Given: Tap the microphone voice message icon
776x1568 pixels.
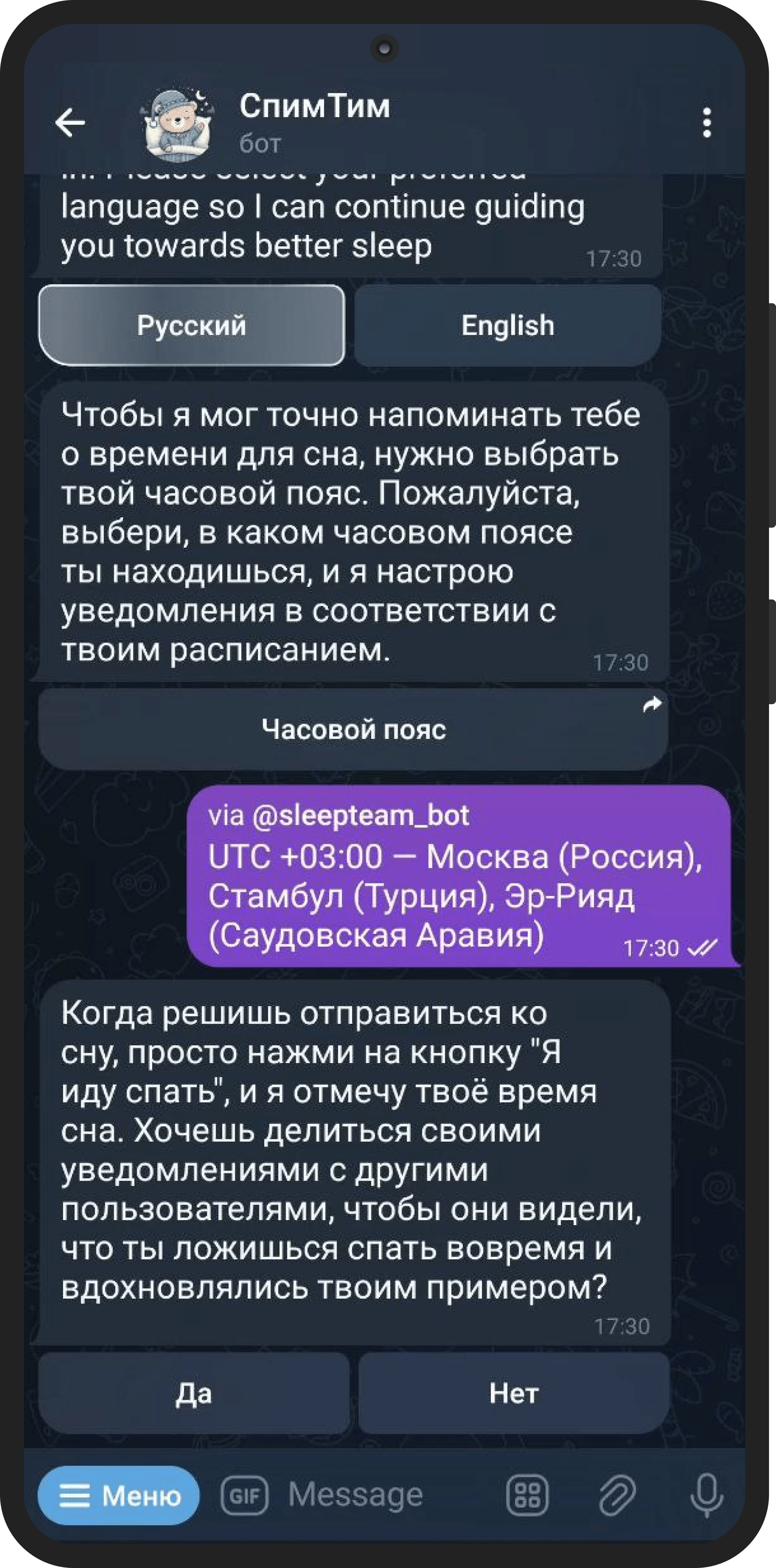Looking at the screenshot, I should [x=707, y=1495].
